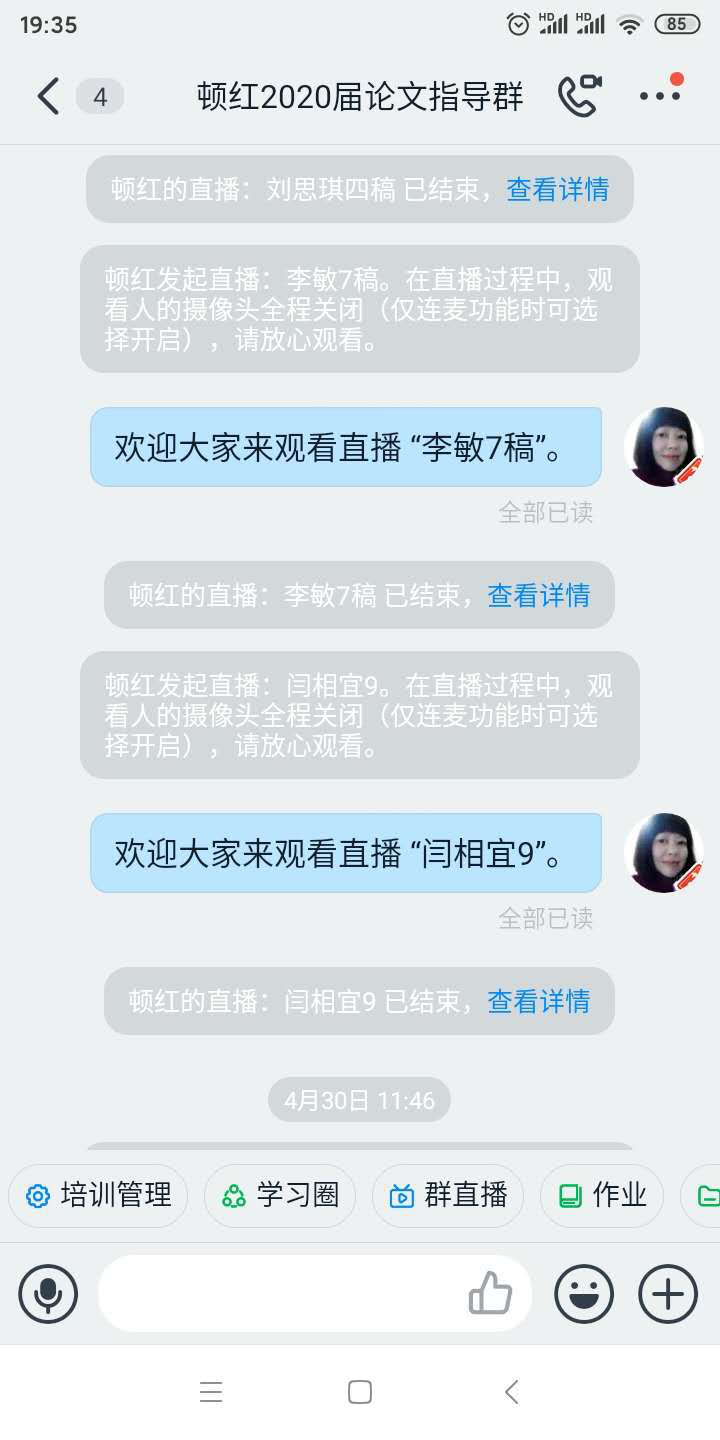This screenshot has width=720, height=1440.
Task: Tap the system home button
Action: click(x=360, y=1392)
